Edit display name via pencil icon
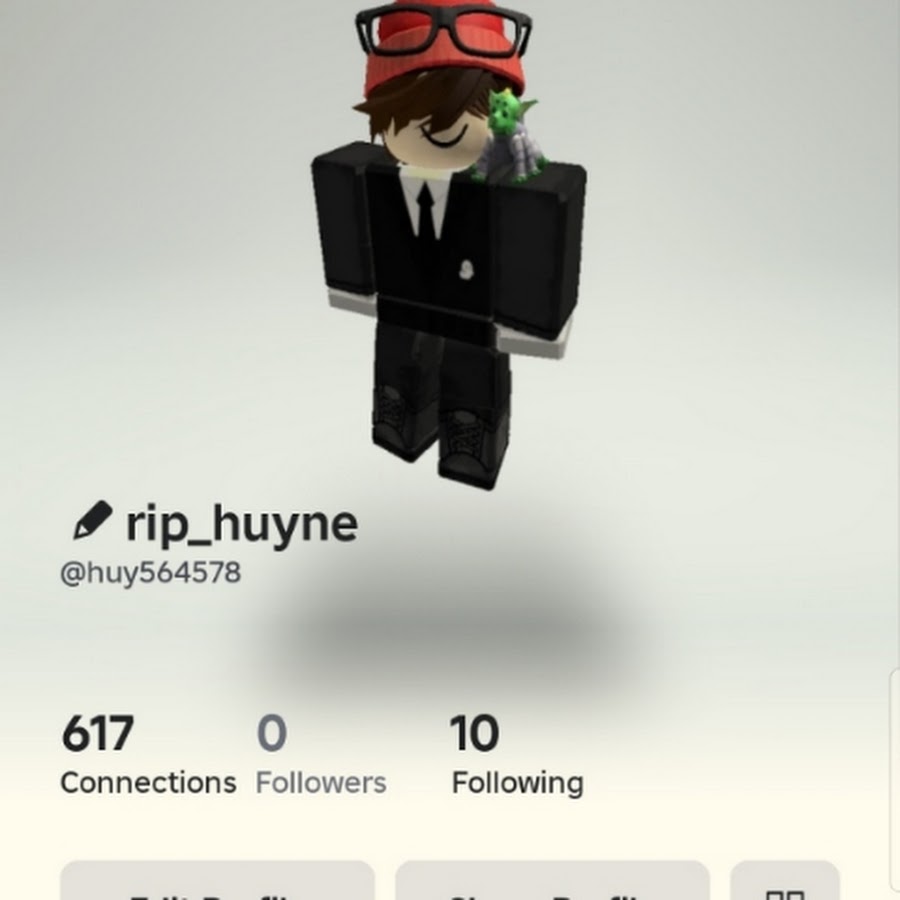 [92, 521]
